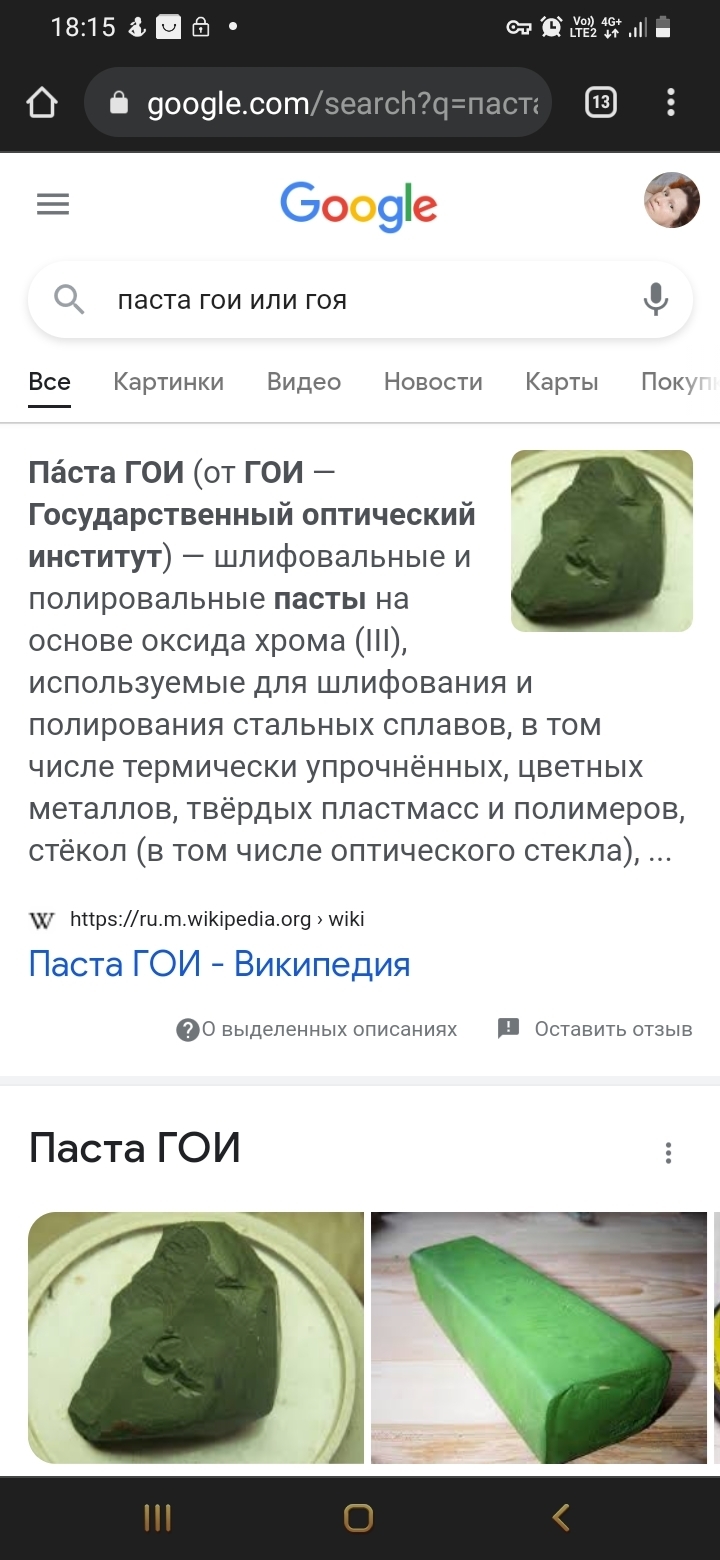Switch to the Карты tab
Screen dimensions: 720x1560
pyautogui.click(x=562, y=381)
